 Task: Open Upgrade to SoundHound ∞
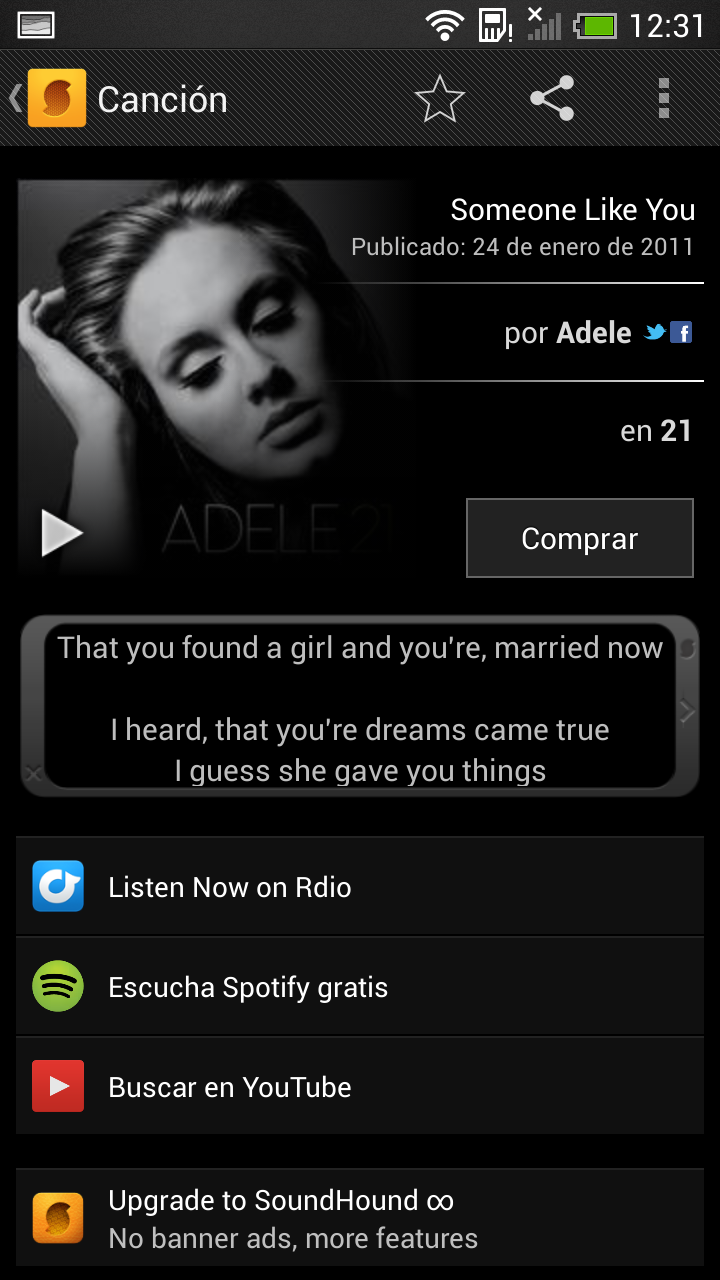pyautogui.click(x=359, y=1219)
